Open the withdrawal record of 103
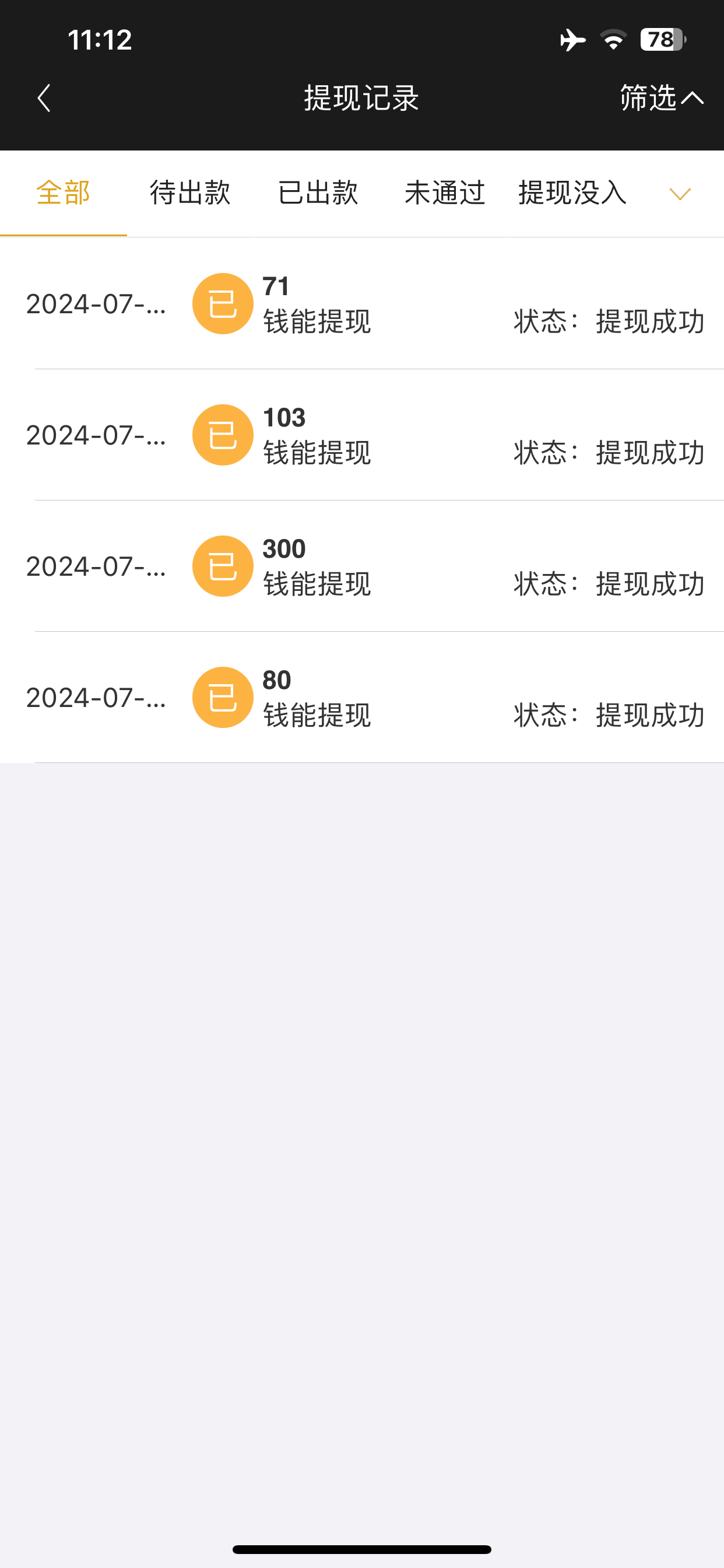This screenshot has height=1568, width=724. (x=365, y=435)
